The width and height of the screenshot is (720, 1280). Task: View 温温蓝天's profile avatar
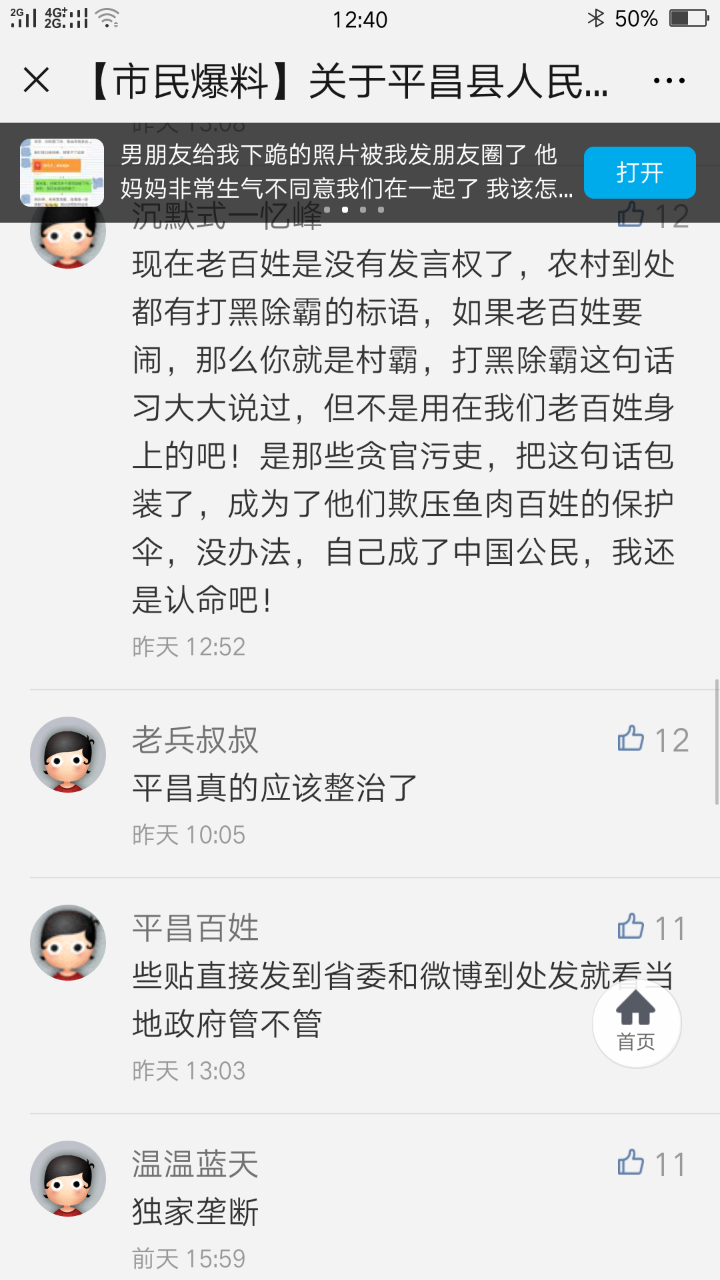pos(68,1179)
